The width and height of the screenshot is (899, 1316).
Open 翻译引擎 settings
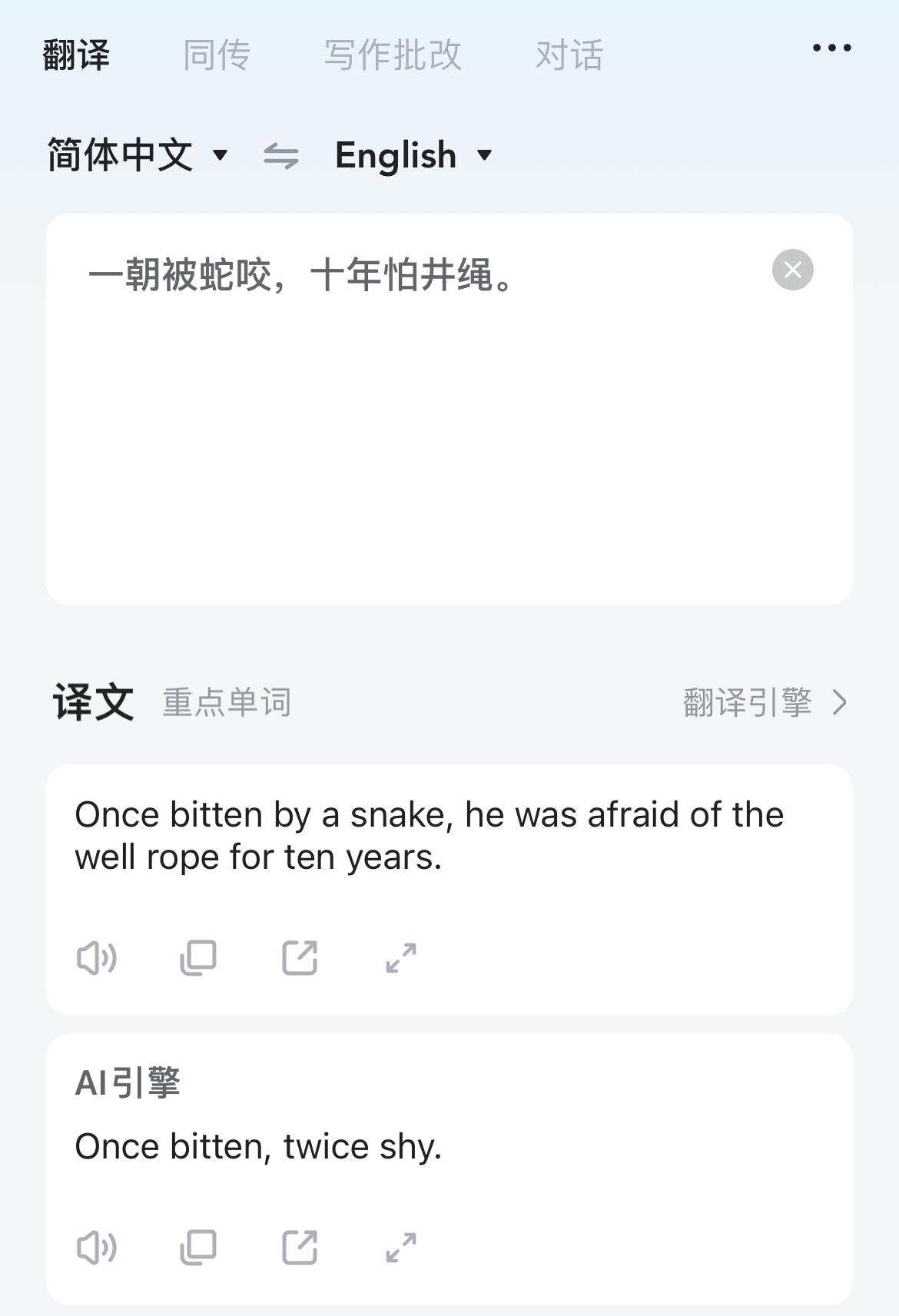pyautogui.click(x=765, y=702)
